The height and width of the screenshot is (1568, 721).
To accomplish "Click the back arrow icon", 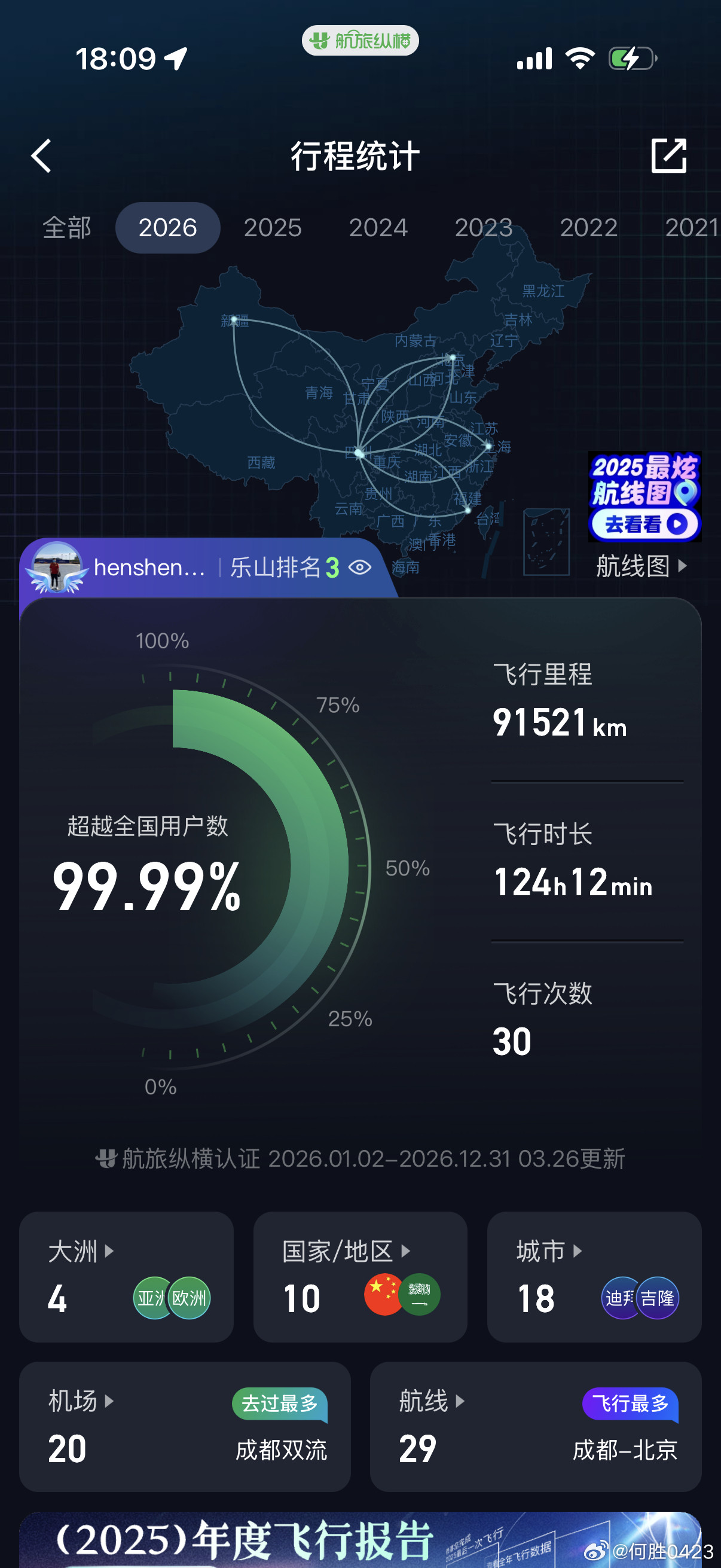I will click(41, 155).
